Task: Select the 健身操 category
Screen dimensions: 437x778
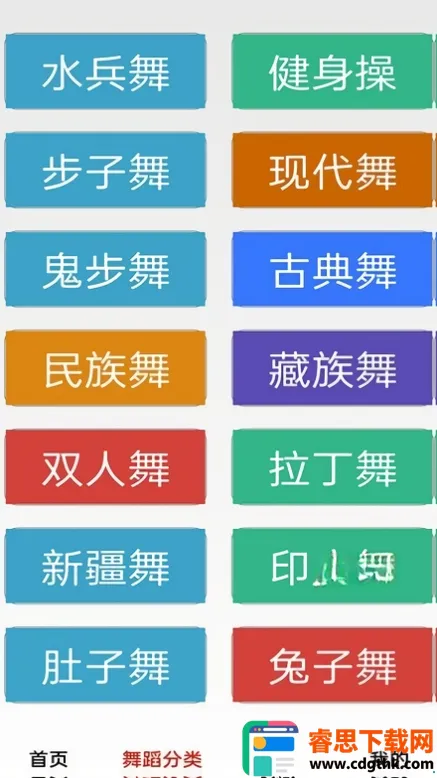Action: click(x=332, y=71)
